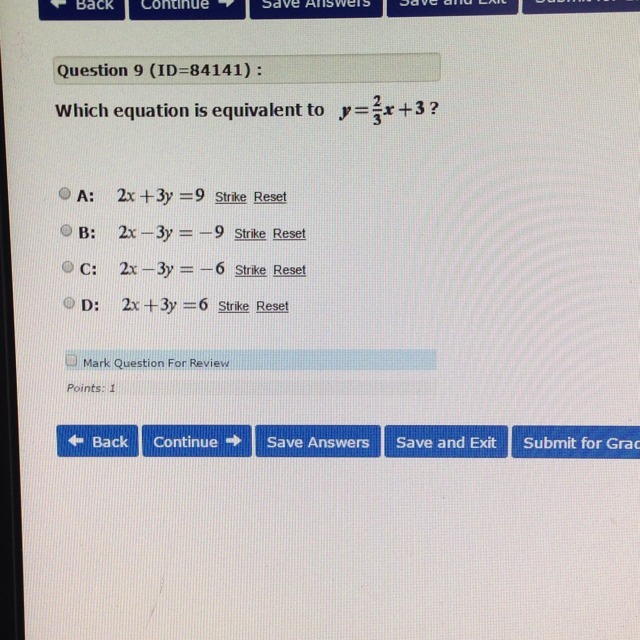Strike out answer option D
640x640 pixels.
[x=233, y=306]
